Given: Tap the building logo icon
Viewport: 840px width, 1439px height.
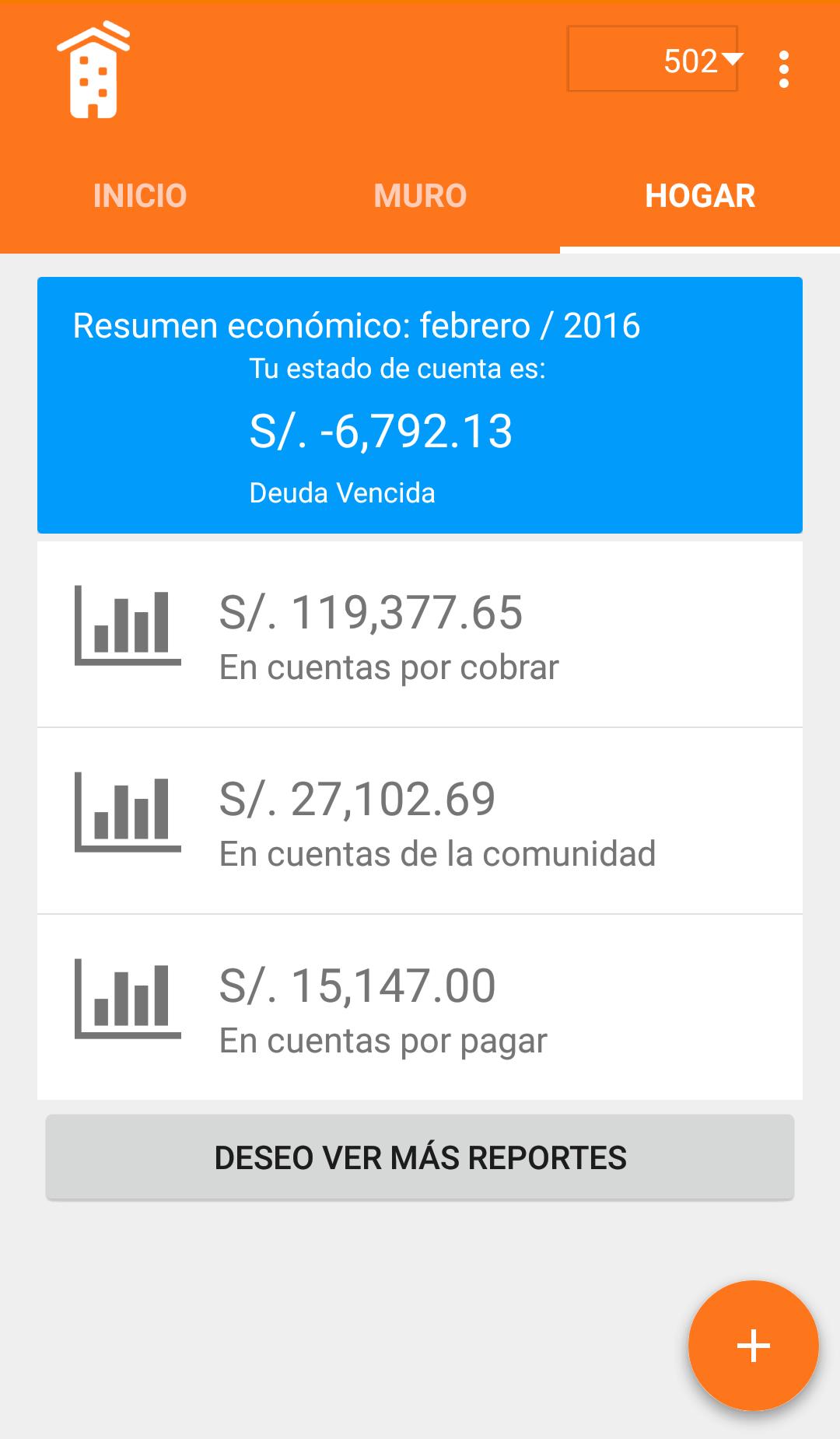Looking at the screenshot, I should [x=93, y=70].
